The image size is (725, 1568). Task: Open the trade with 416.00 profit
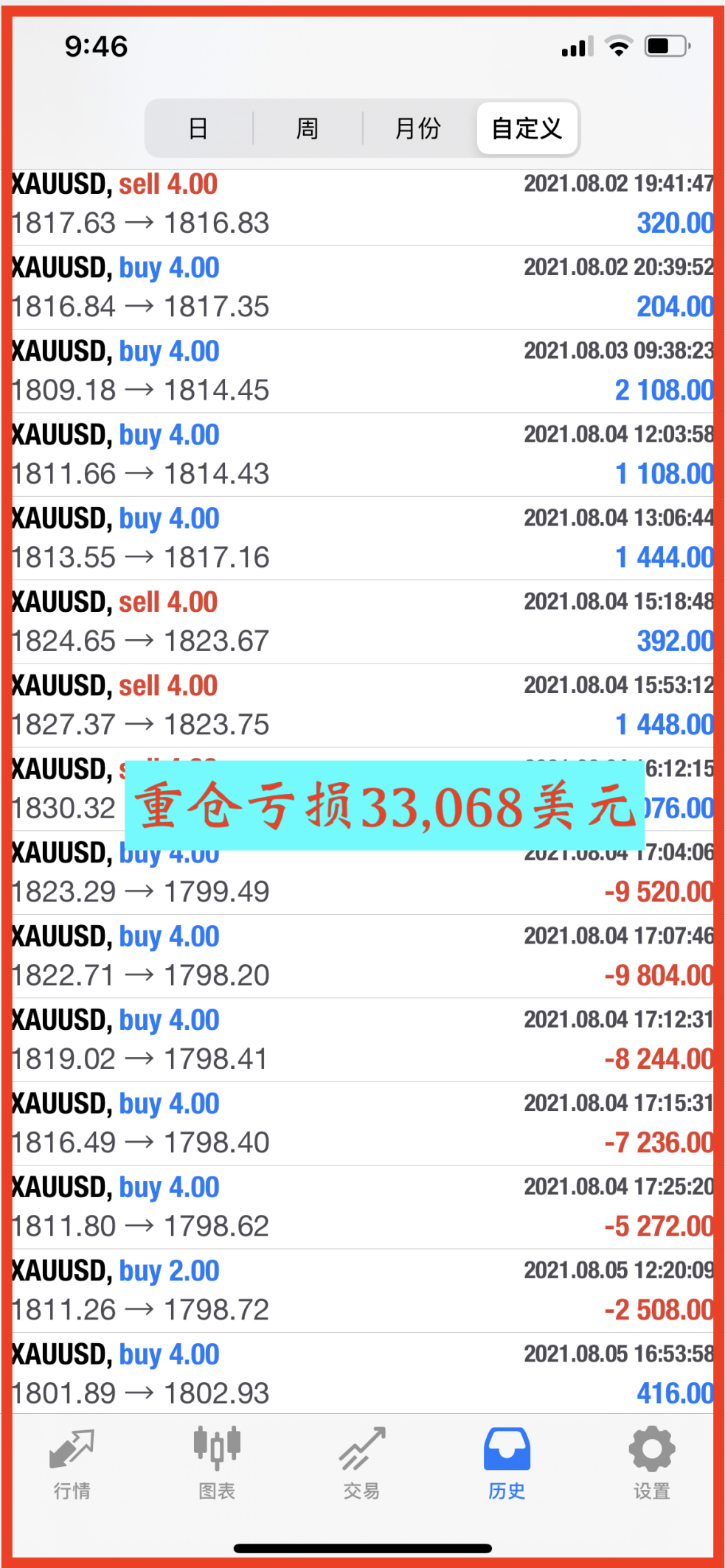(363, 1373)
